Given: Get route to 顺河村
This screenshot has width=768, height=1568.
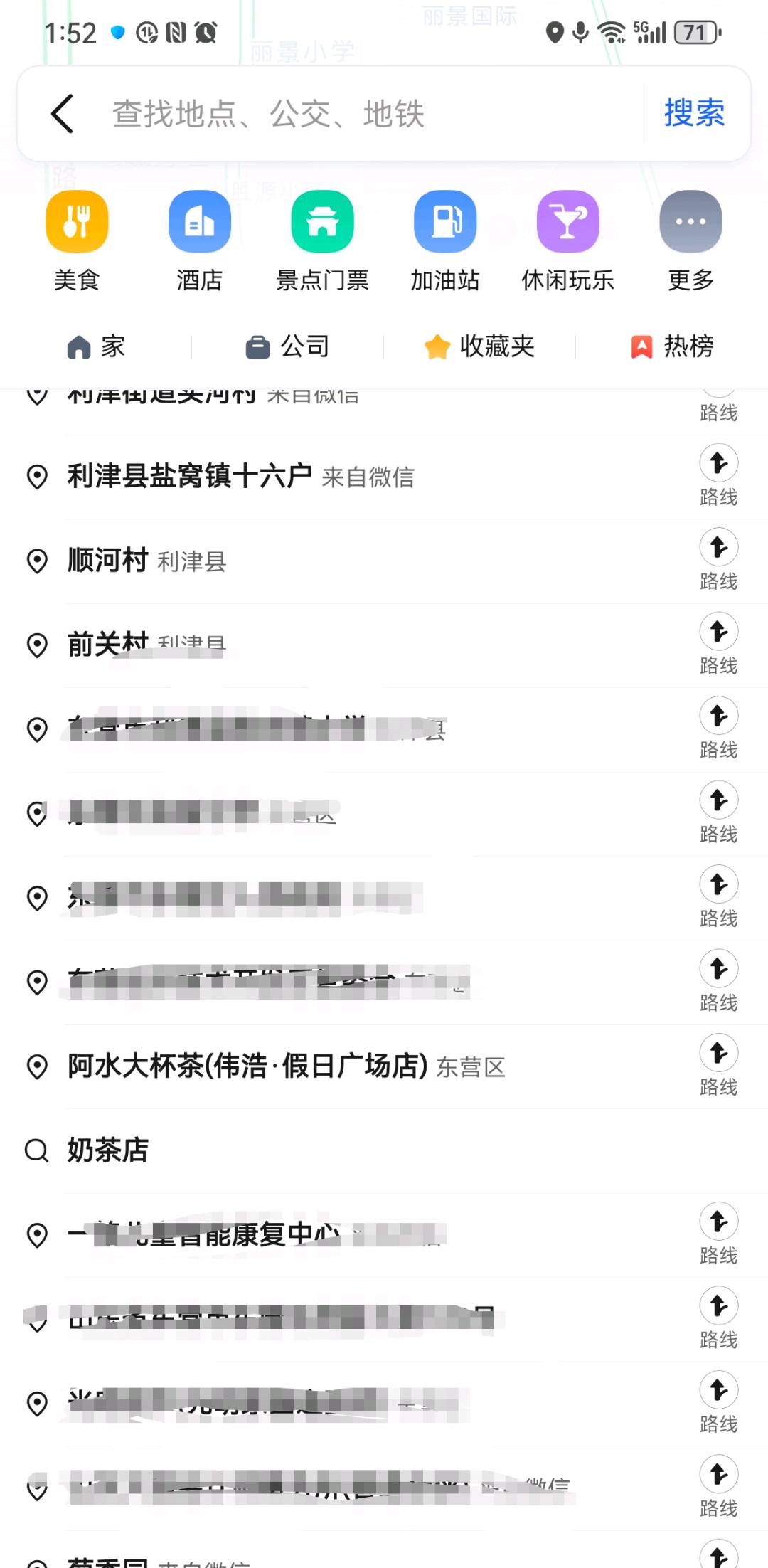Looking at the screenshot, I should click(x=718, y=561).
